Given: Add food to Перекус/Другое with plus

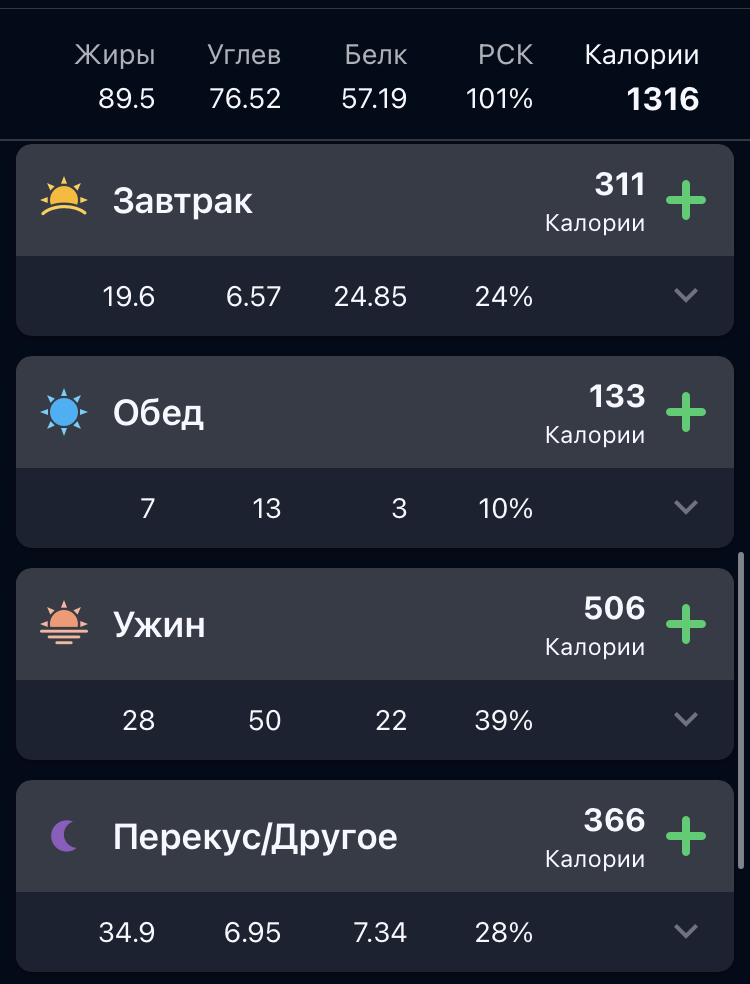Looking at the screenshot, I should click(x=686, y=836).
